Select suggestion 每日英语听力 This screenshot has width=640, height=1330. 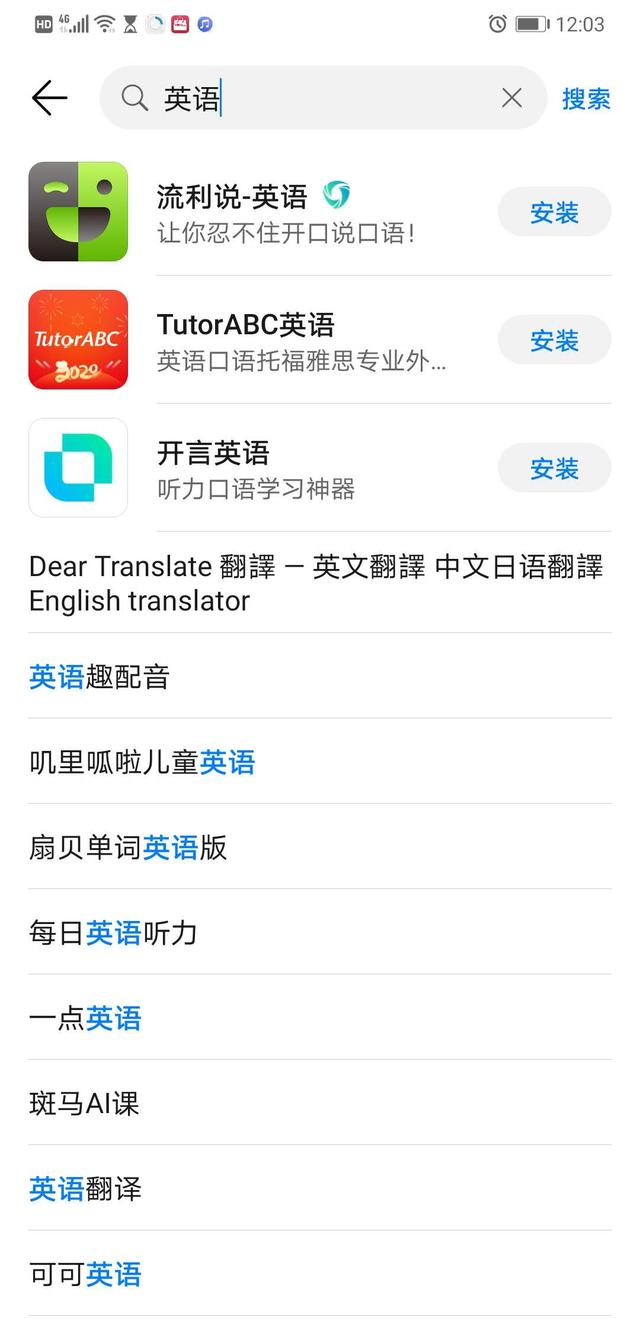[320, 933]
